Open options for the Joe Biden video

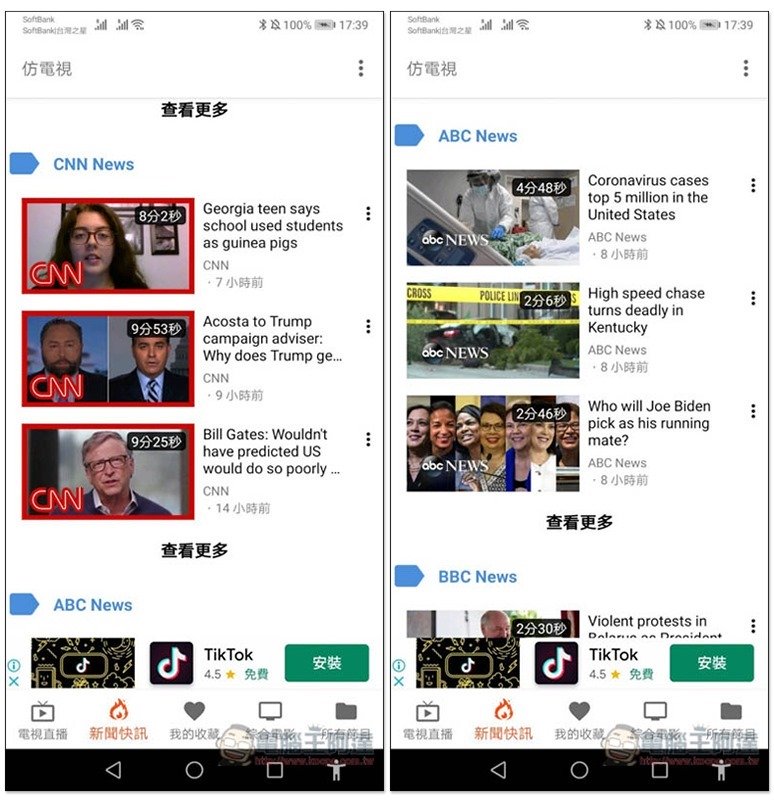pos(753,412)
